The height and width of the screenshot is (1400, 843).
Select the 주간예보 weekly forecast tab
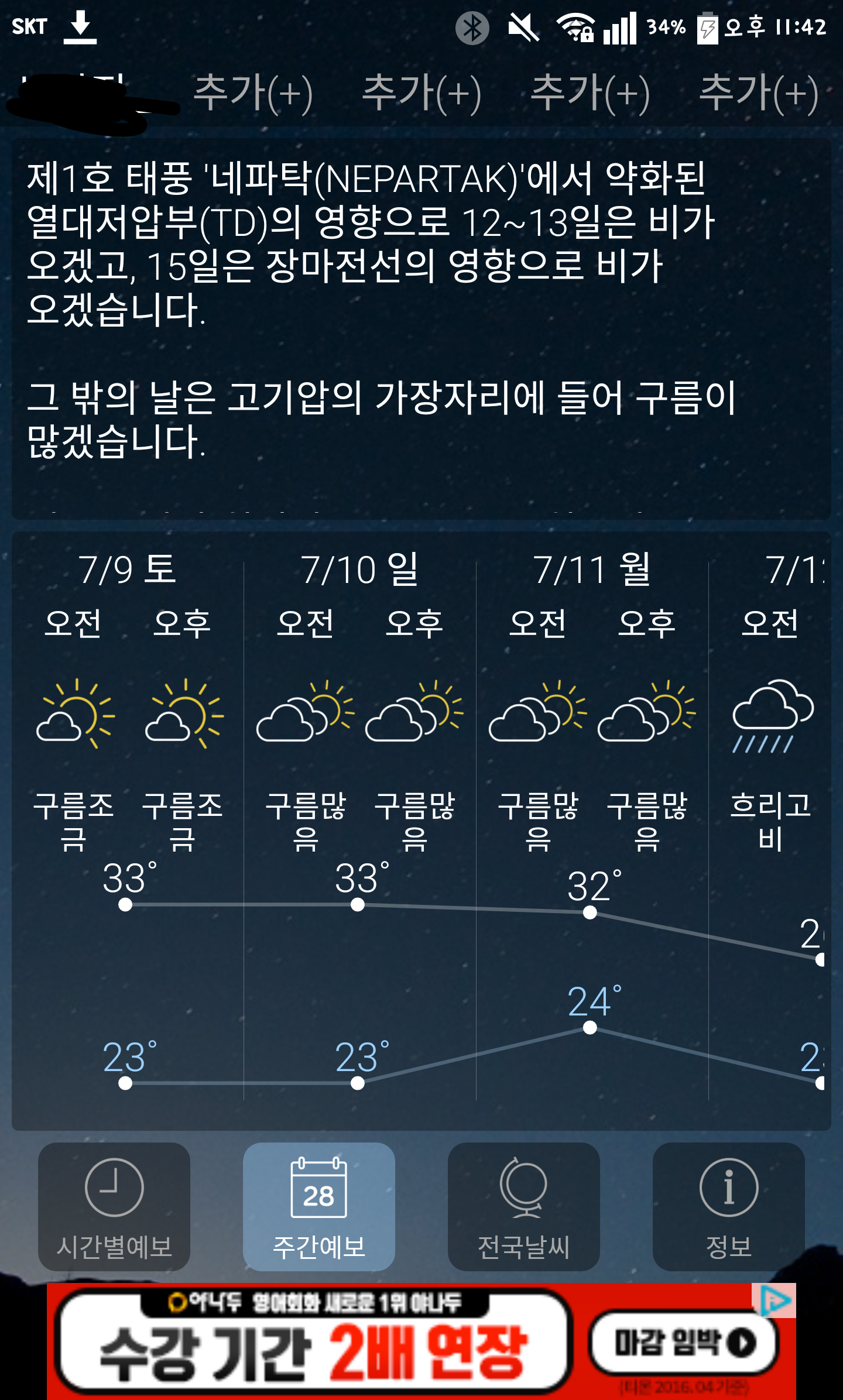point(319,1206)
